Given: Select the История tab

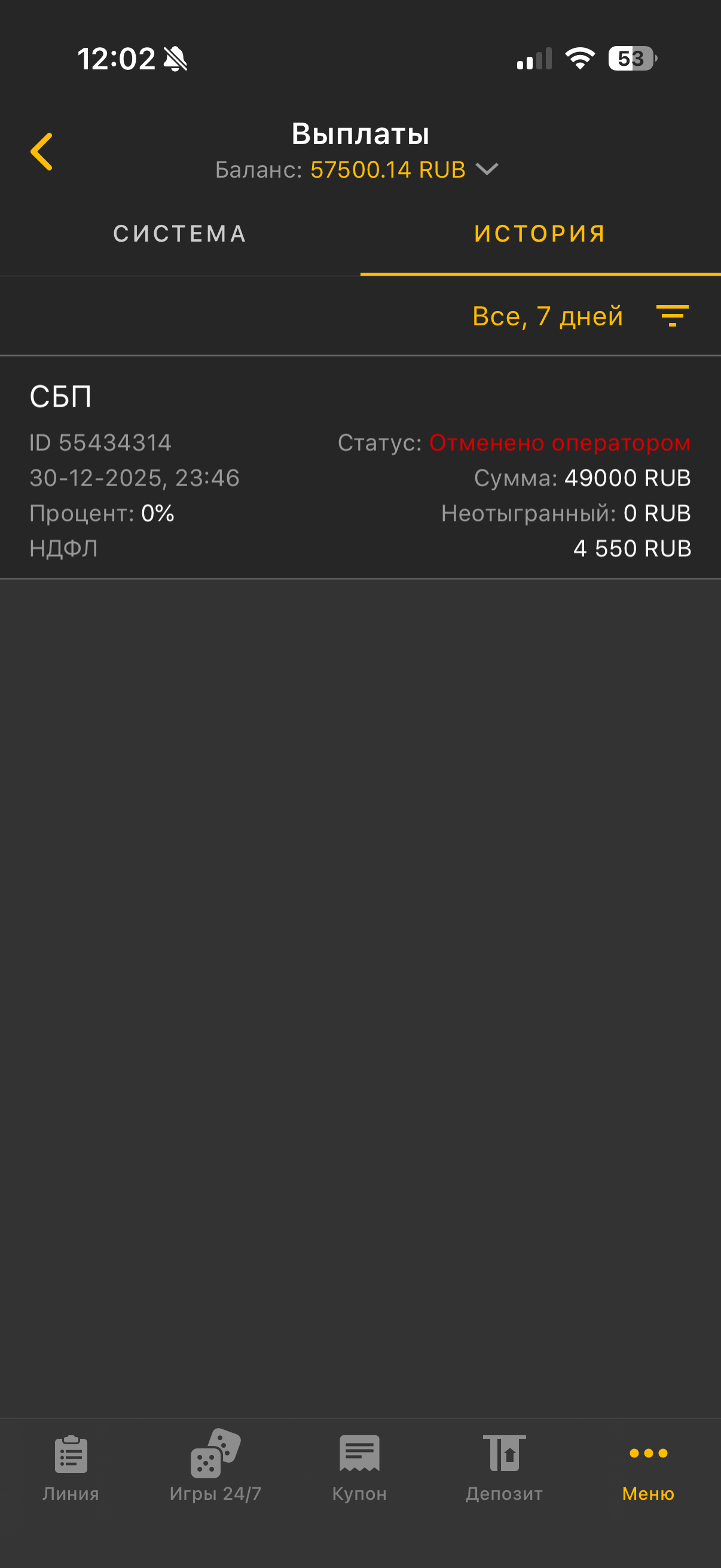Looking at the screenshot, I should (x=540, y=234).
